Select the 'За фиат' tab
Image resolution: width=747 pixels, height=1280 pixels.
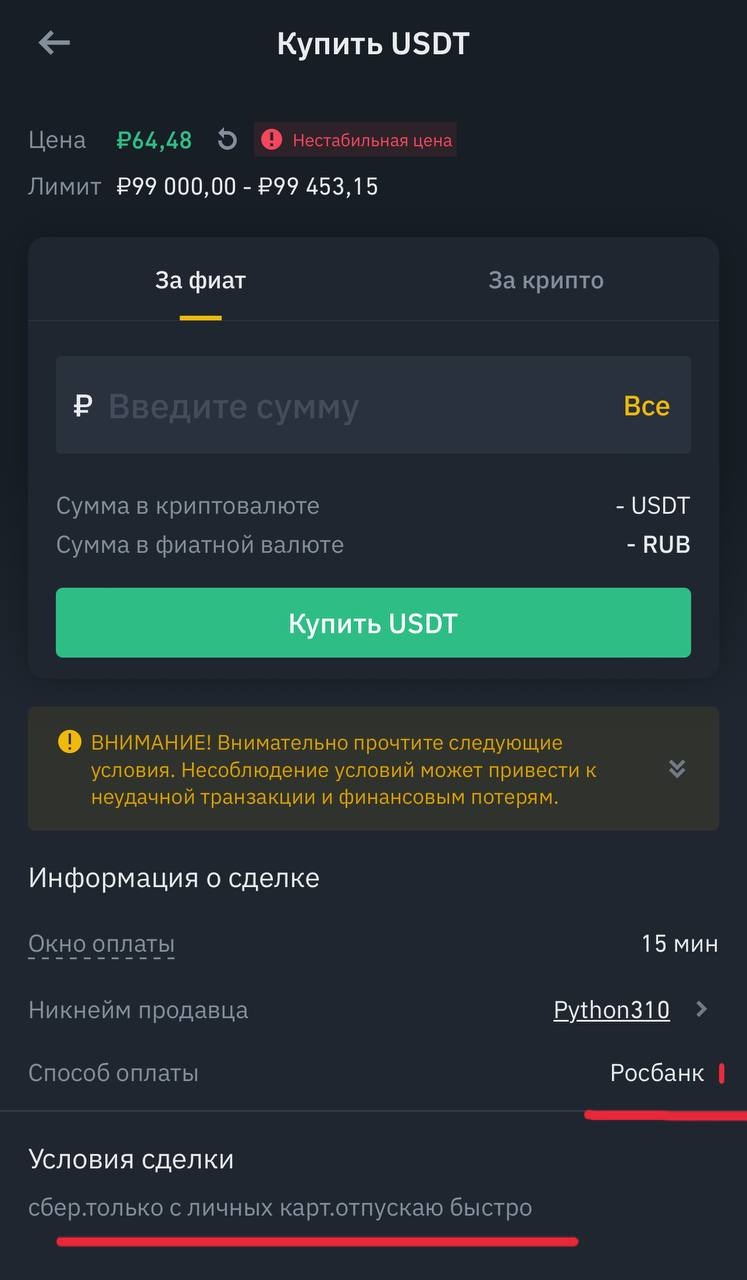200,280
